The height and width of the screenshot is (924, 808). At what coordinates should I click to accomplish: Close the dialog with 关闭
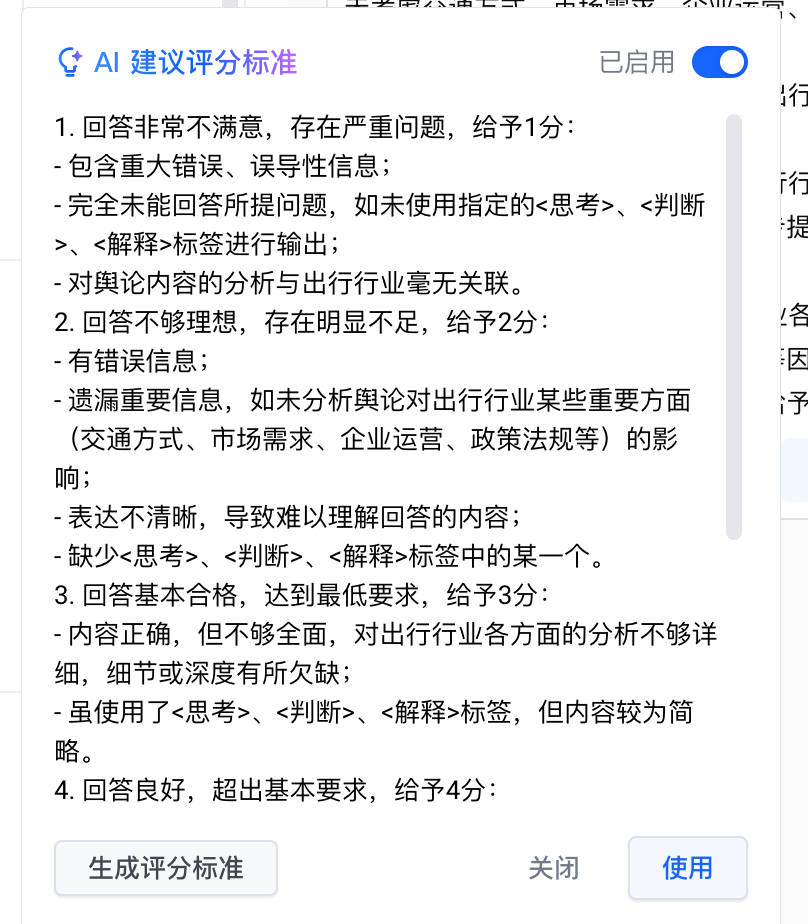554,868
